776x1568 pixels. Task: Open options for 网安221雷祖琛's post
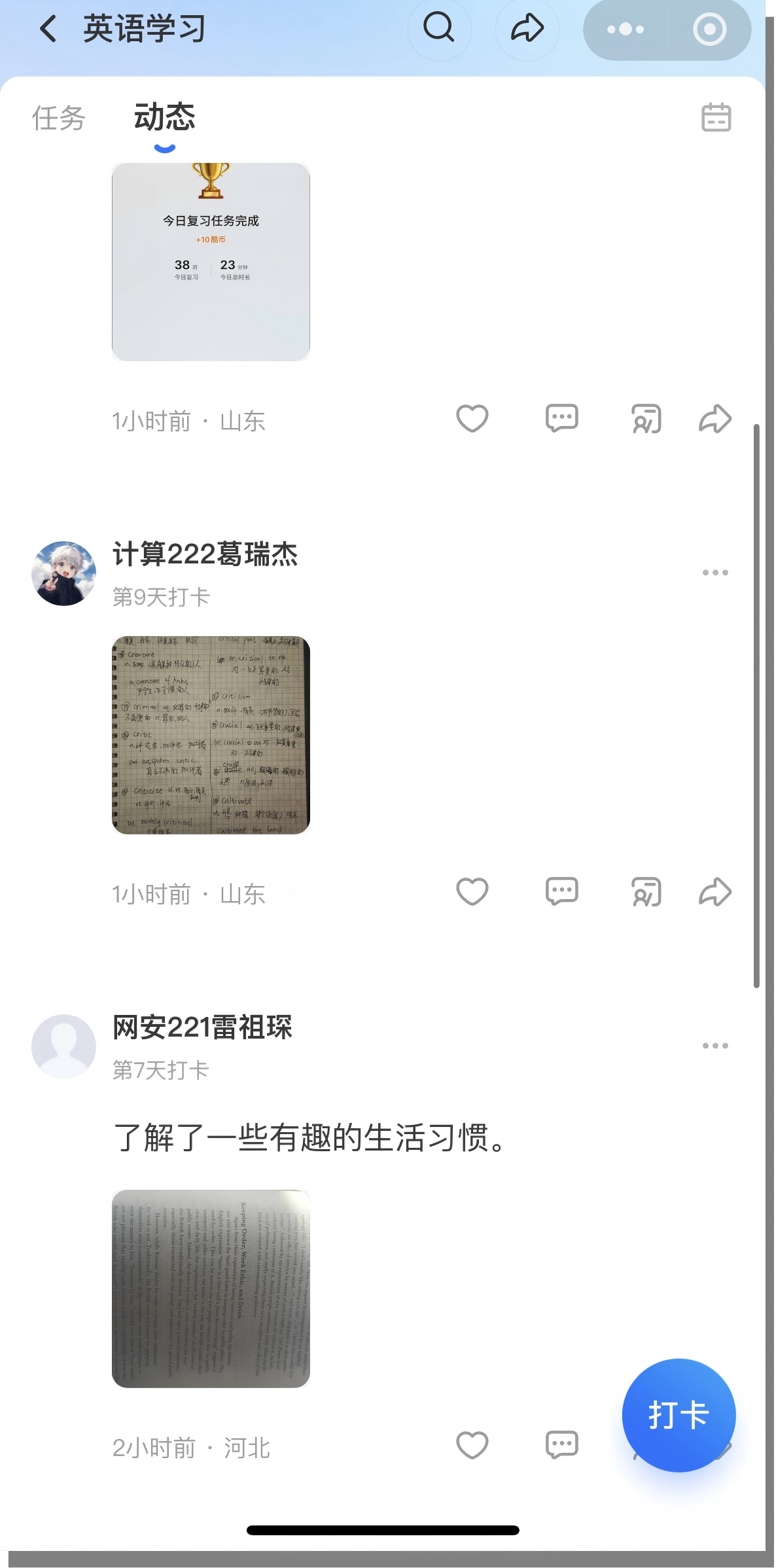tap(715, 1046)
